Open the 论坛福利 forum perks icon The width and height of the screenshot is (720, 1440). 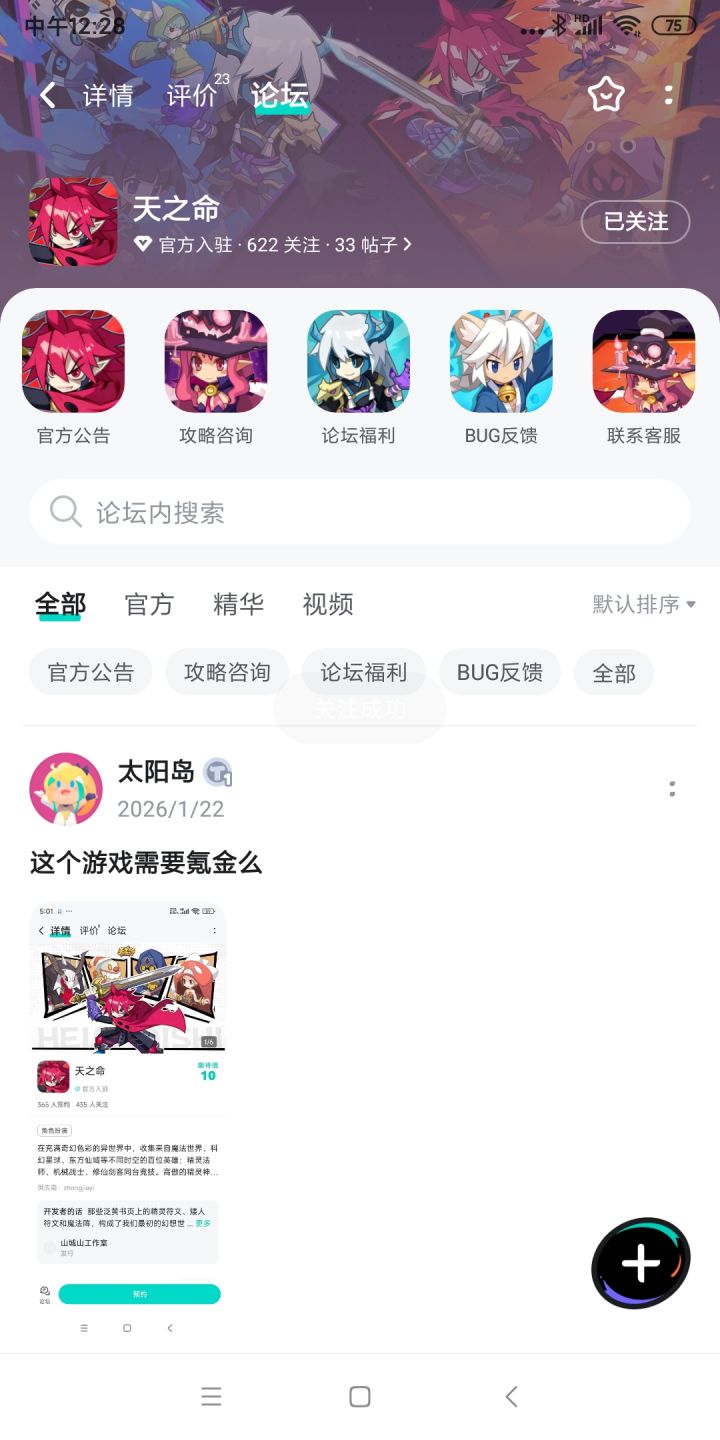[357, 362]
